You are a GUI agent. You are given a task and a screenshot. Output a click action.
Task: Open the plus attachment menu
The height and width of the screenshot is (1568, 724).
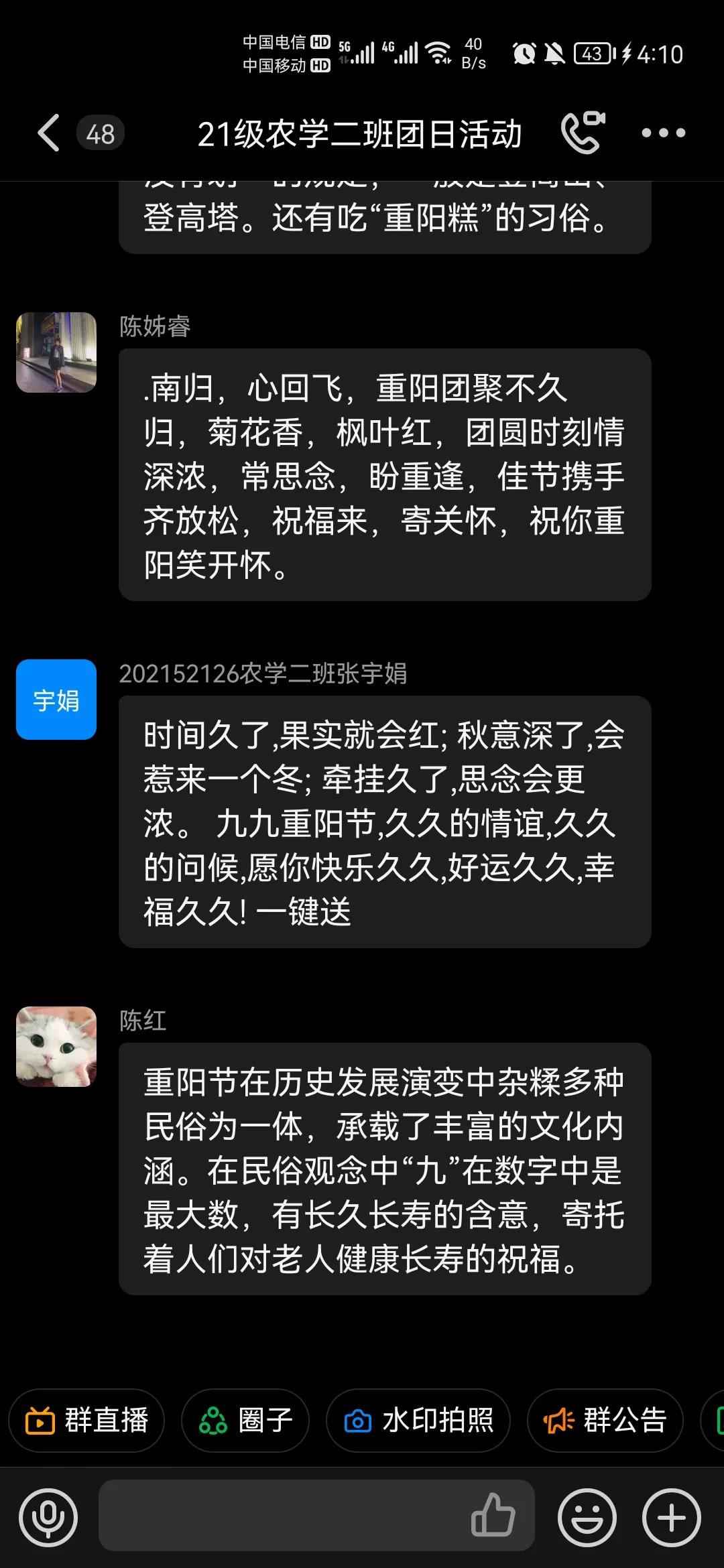click(x=672, y=1518)
